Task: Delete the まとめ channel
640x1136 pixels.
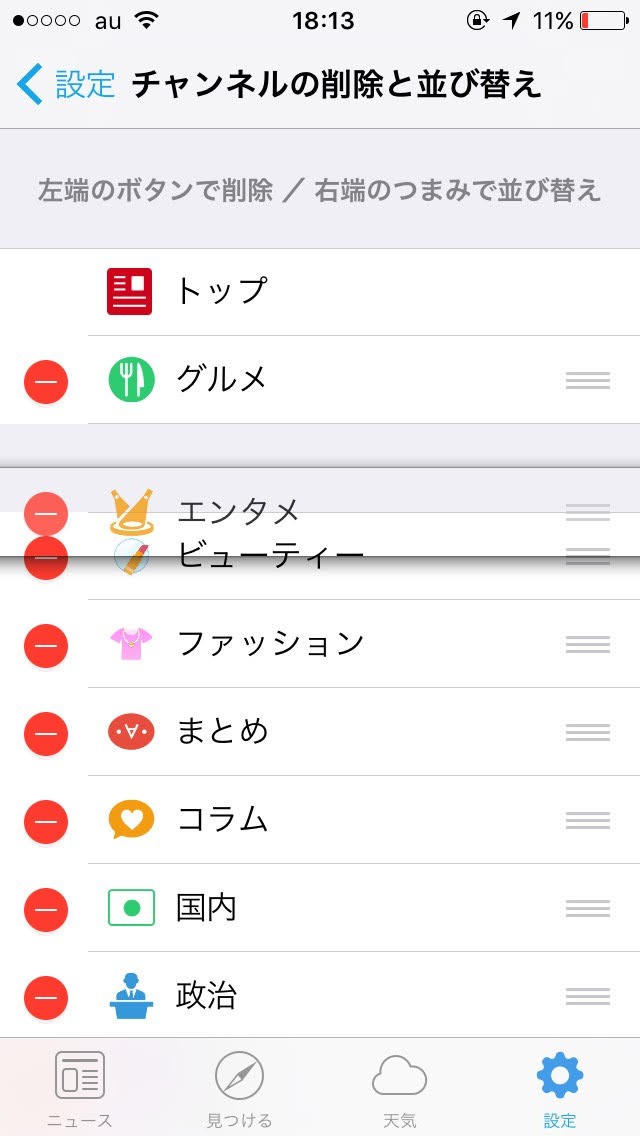Action: tap(46, 733)
